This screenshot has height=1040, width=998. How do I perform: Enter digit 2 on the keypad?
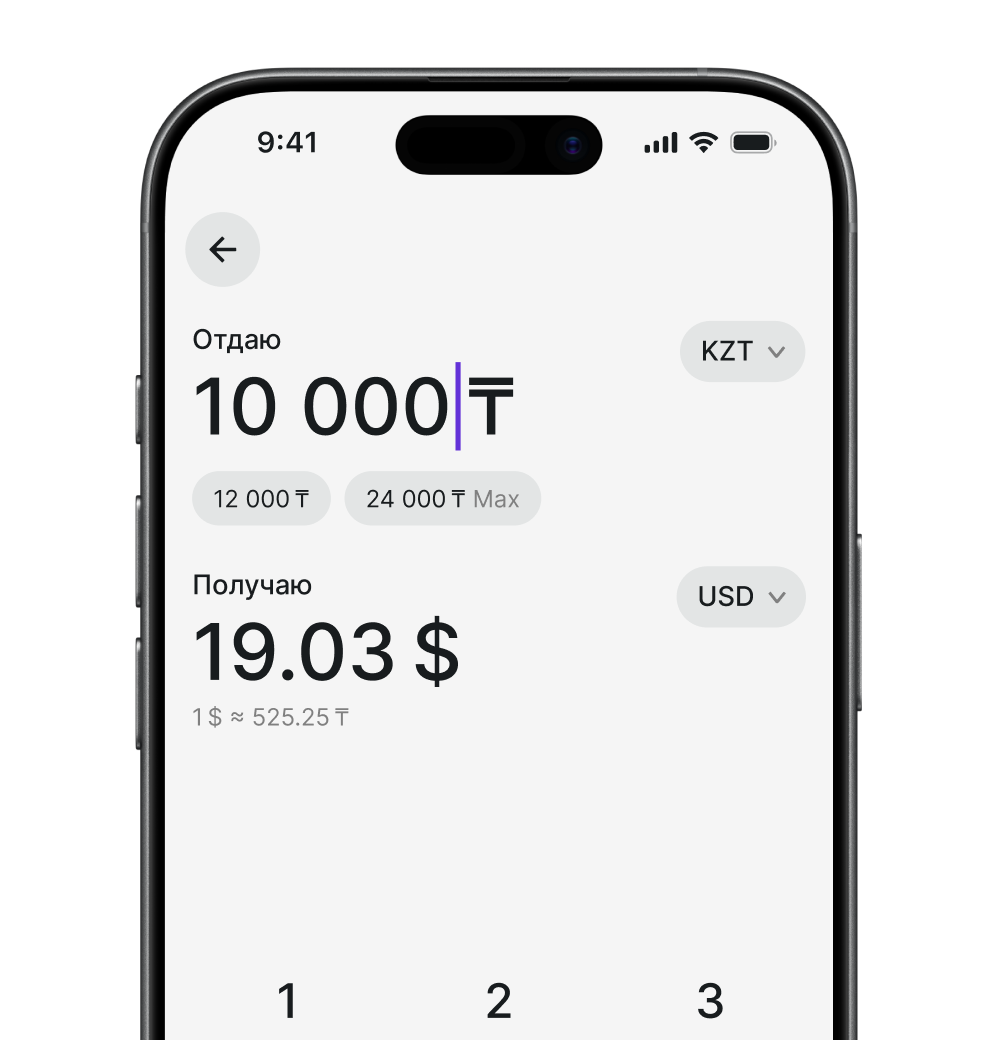click(498, 1001)
